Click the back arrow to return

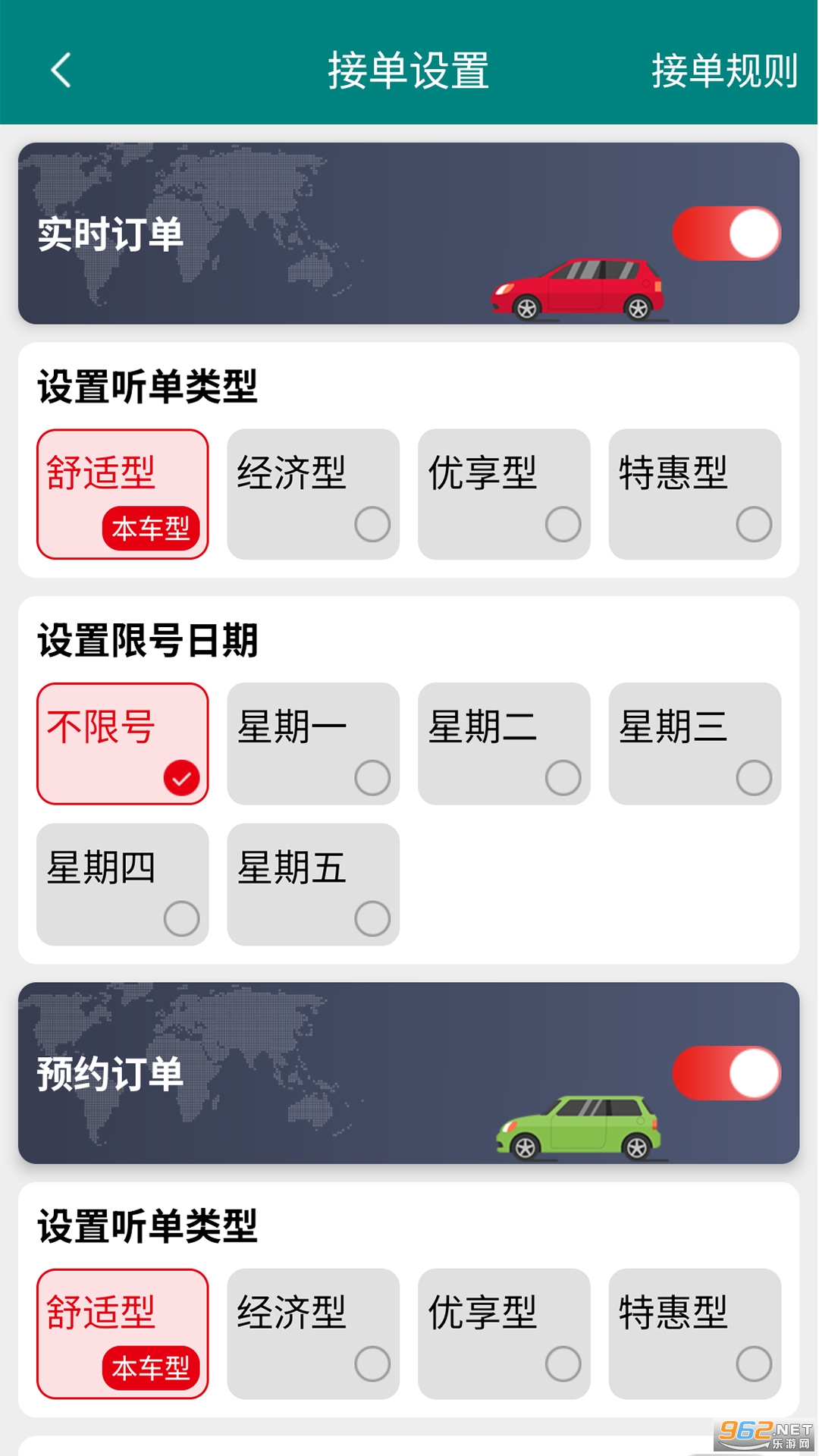[60, 71]
